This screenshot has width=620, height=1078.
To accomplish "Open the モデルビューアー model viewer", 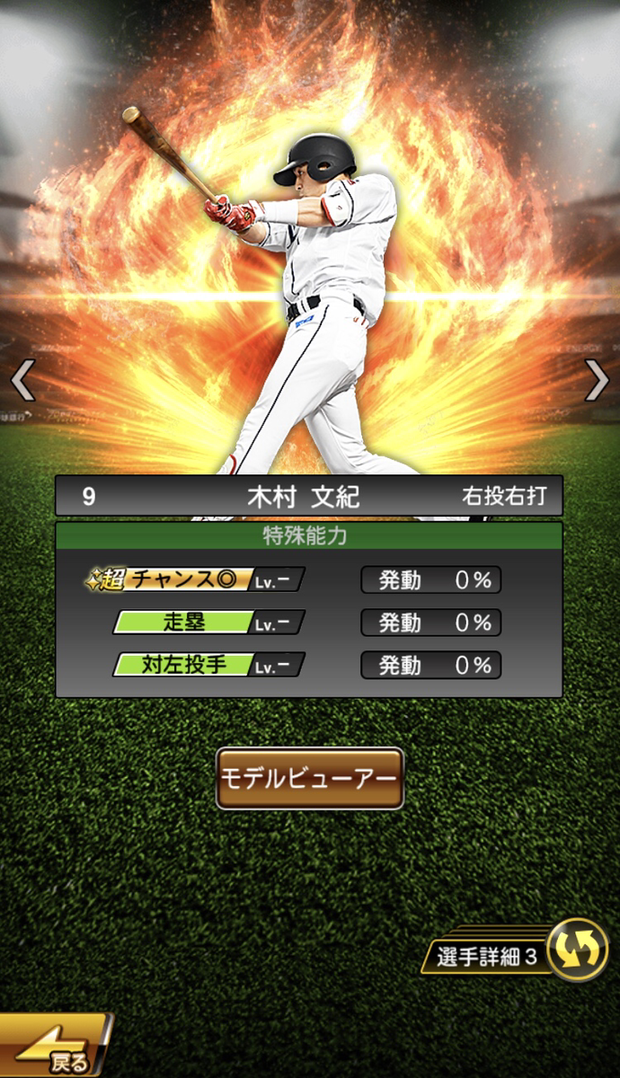I will point(310,778).
